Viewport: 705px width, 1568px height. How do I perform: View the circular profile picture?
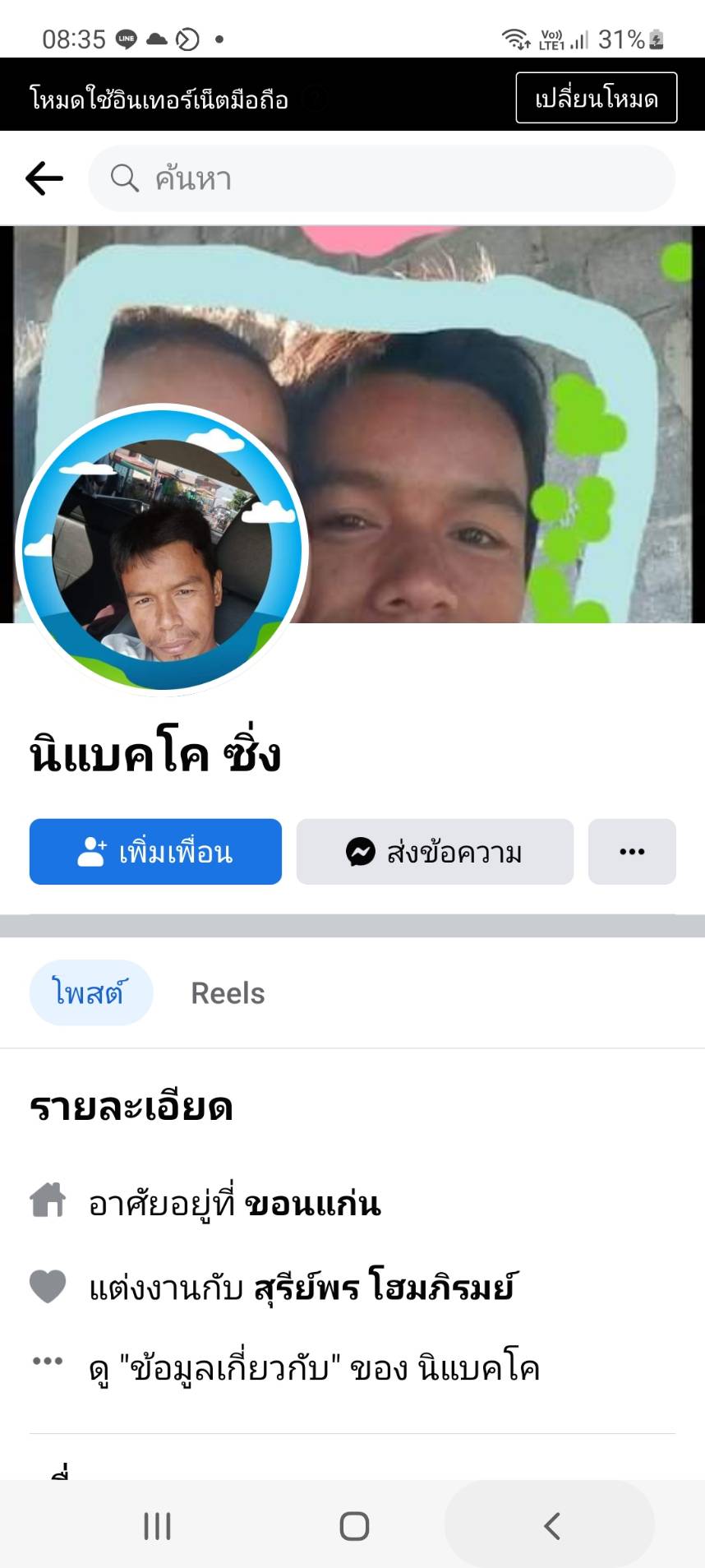point(162,549)
